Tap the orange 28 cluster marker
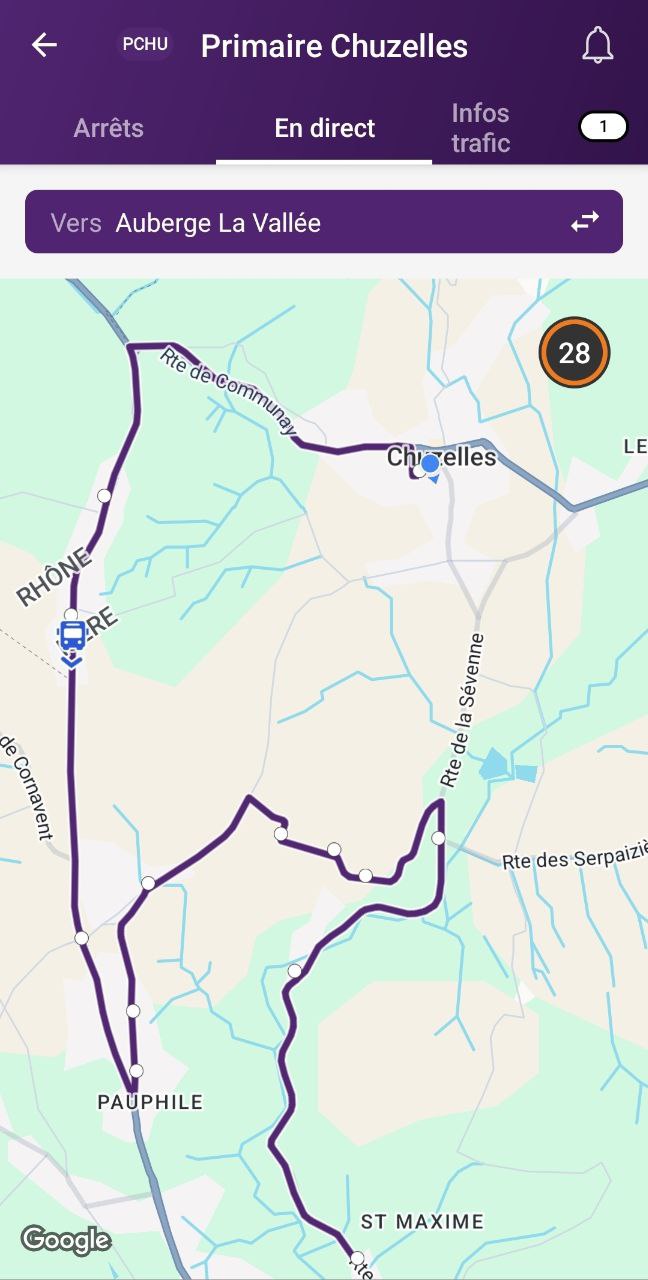The width and height of the screenshot is (648, 1280). 574,353
